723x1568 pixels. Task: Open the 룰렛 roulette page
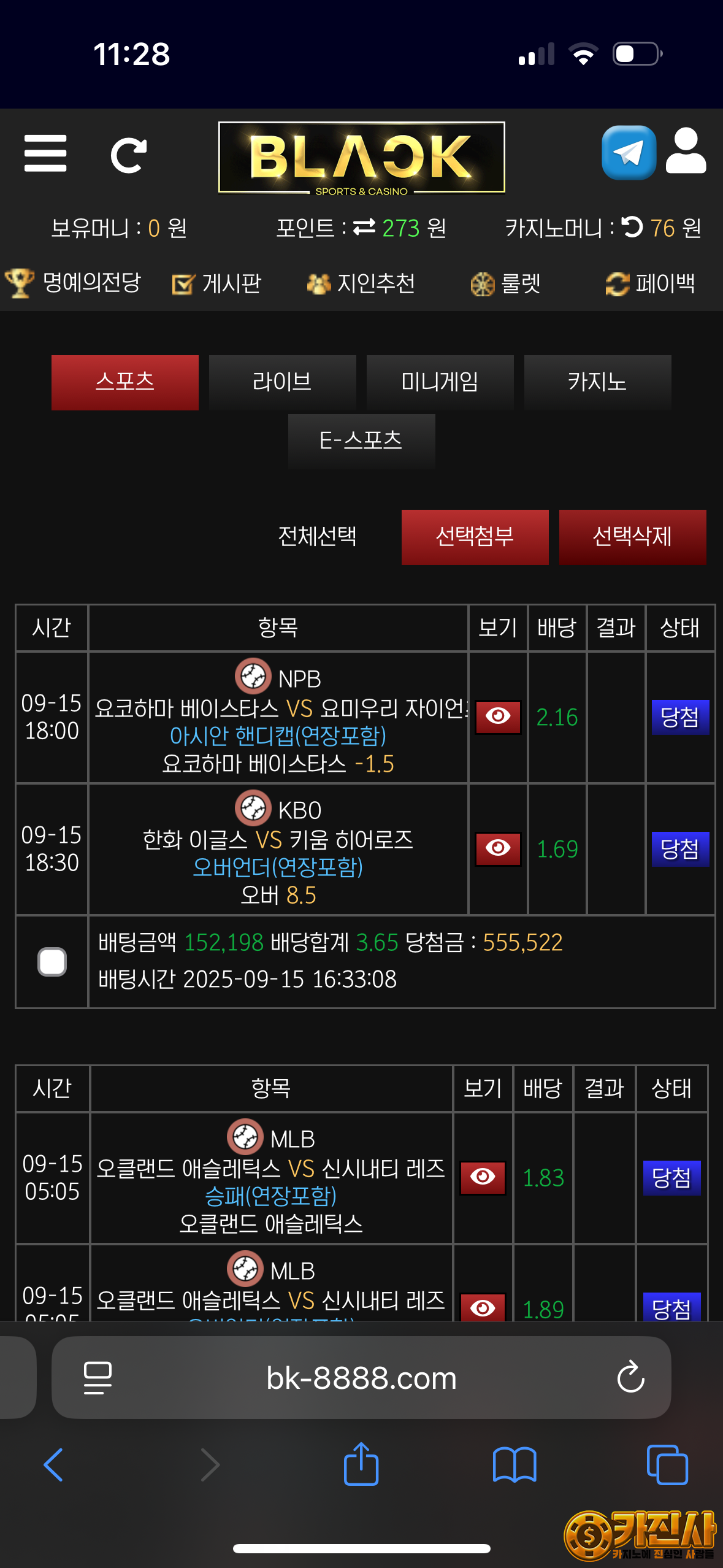coord(505,283)
